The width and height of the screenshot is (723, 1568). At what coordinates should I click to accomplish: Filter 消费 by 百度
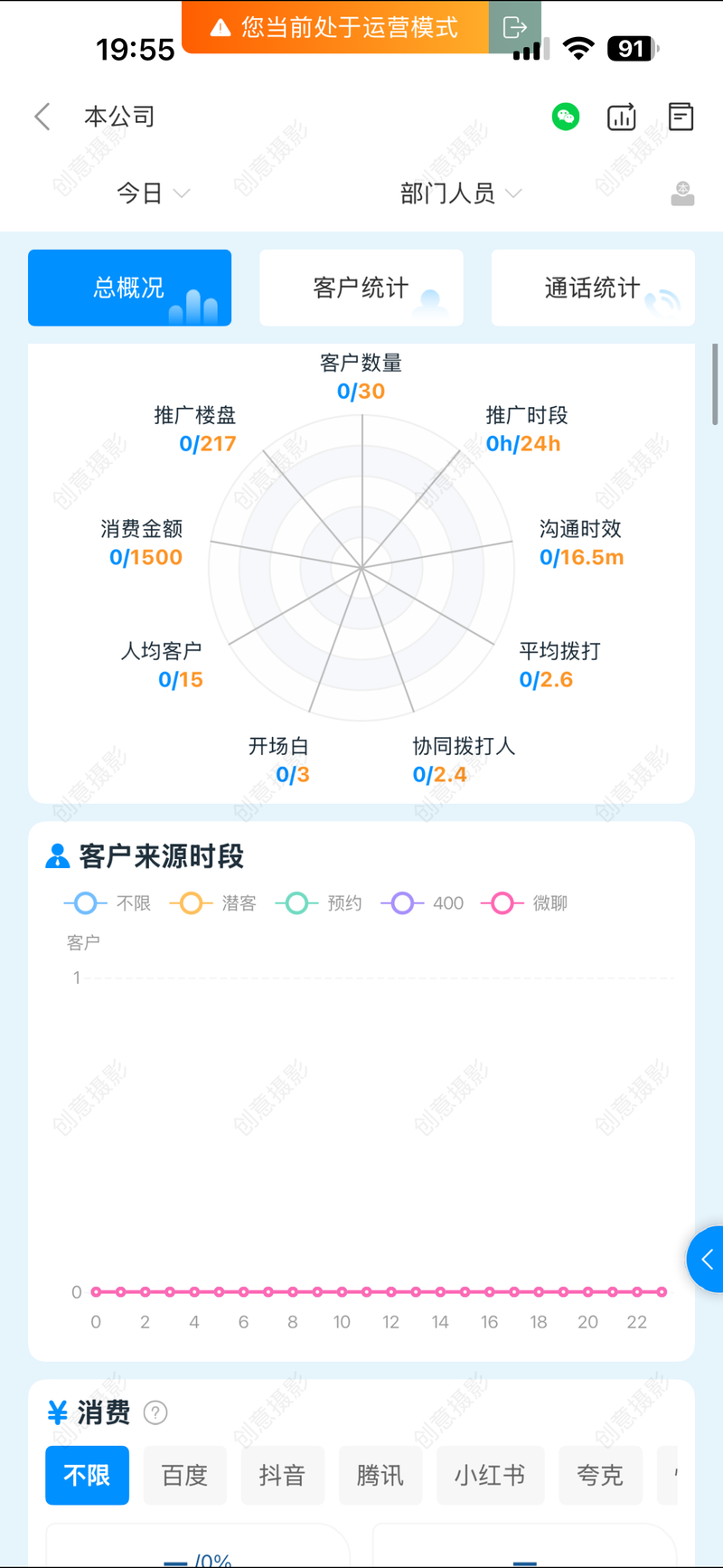[x=184, y=1476]
